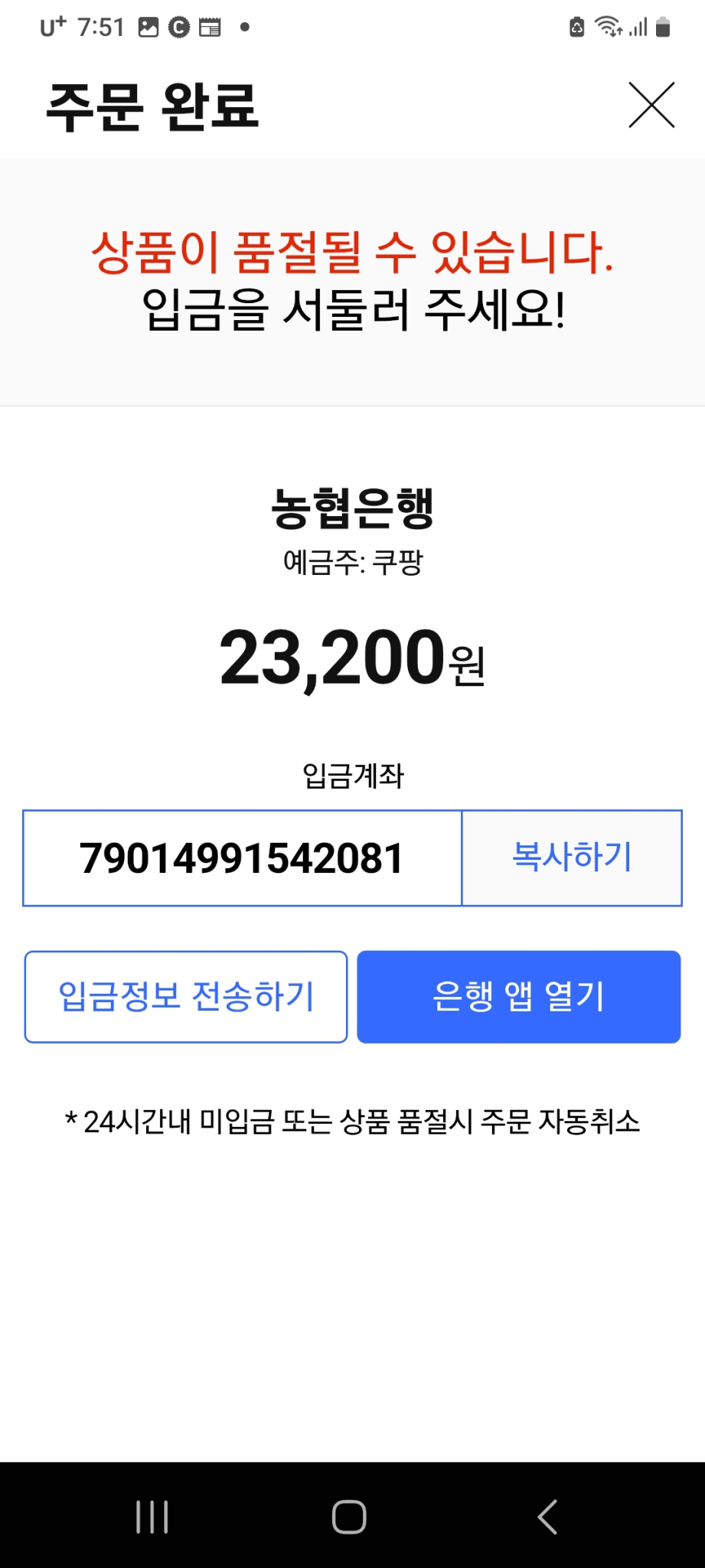Close the 주문 완료 screen with the X
This screenshot has height=1568, width=705.
click(650, 106)
